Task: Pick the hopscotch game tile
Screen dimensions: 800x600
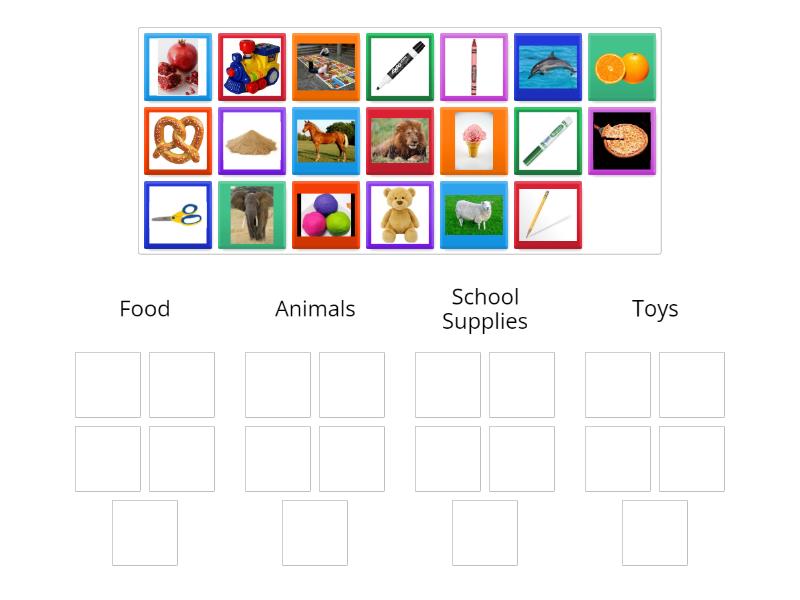Action: click(326, 67)
